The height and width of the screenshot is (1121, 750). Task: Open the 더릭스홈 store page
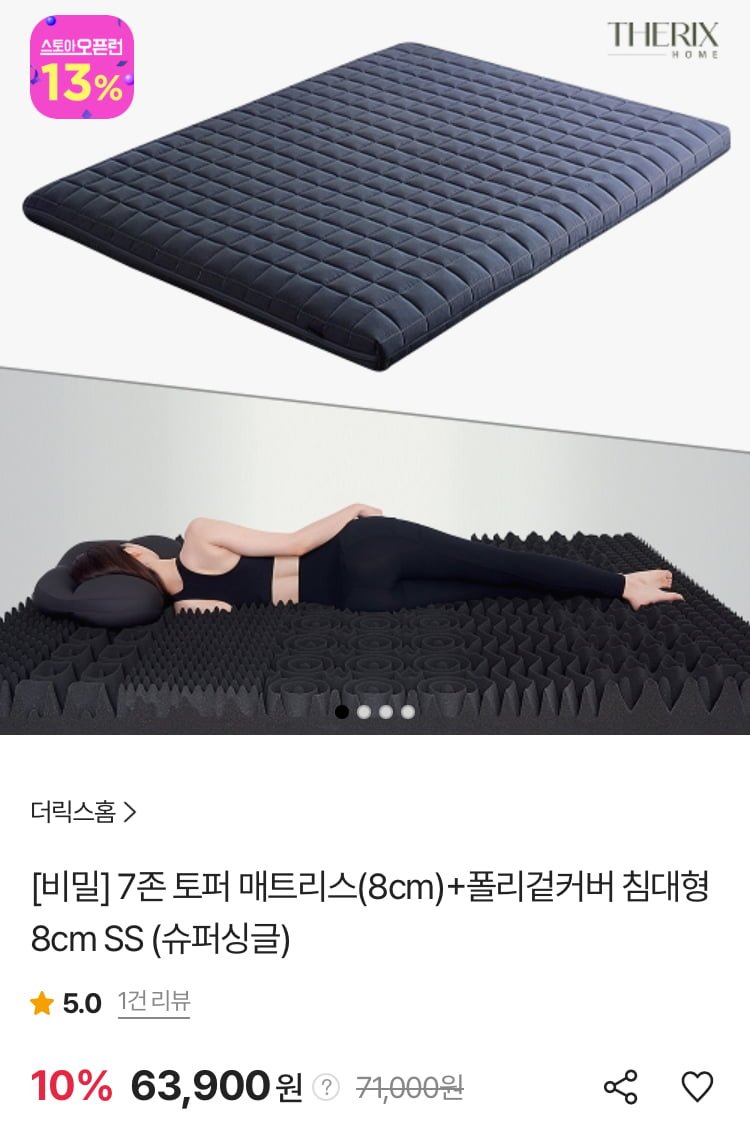(83, 812)
